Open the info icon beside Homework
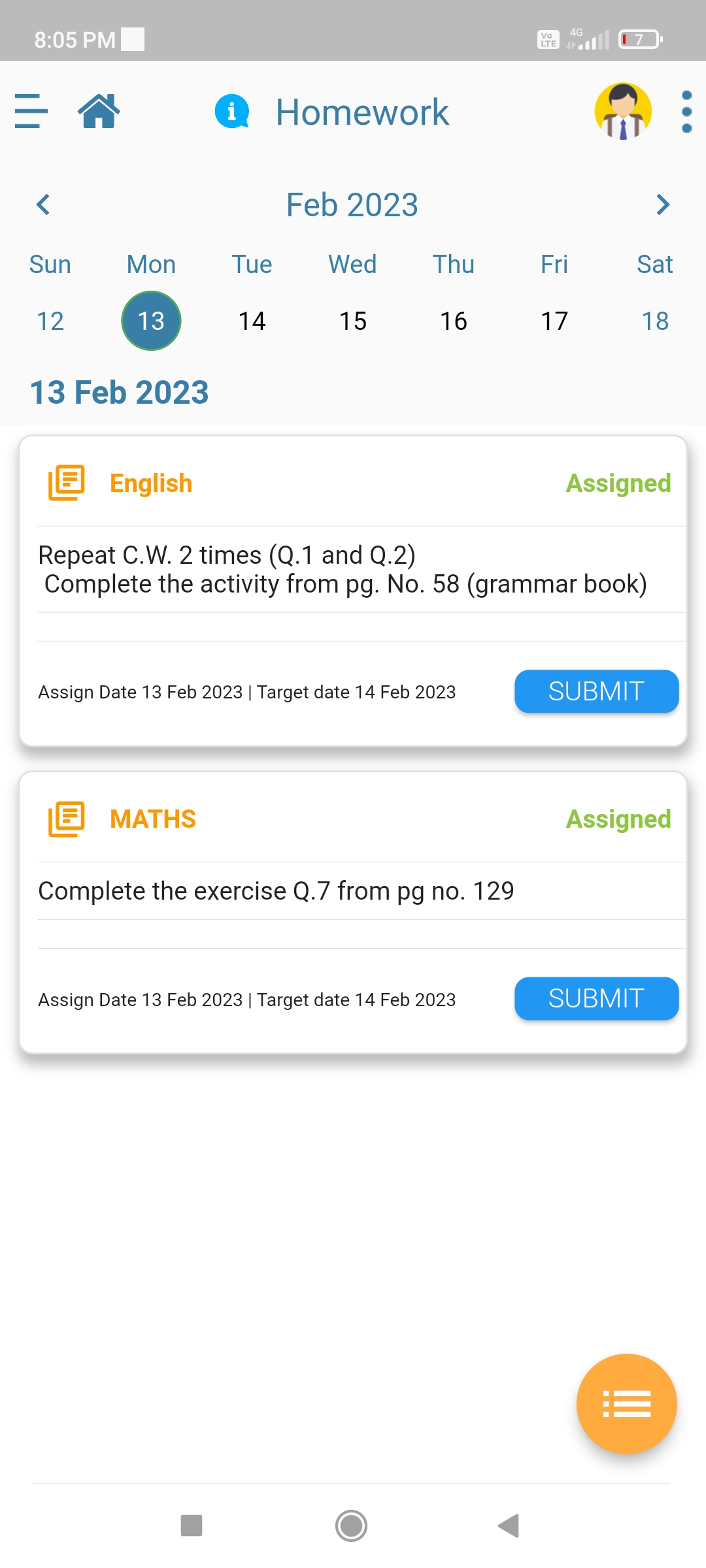The image size is (706, 1568). coord(232,112)
